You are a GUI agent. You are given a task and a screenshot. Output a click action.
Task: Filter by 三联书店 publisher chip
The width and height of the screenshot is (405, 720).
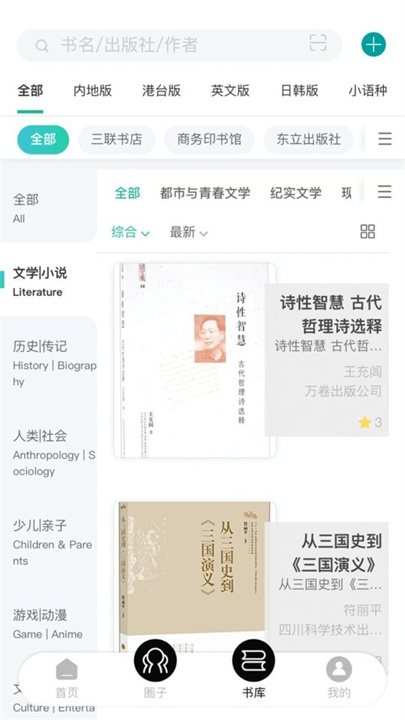coord(117,140)
